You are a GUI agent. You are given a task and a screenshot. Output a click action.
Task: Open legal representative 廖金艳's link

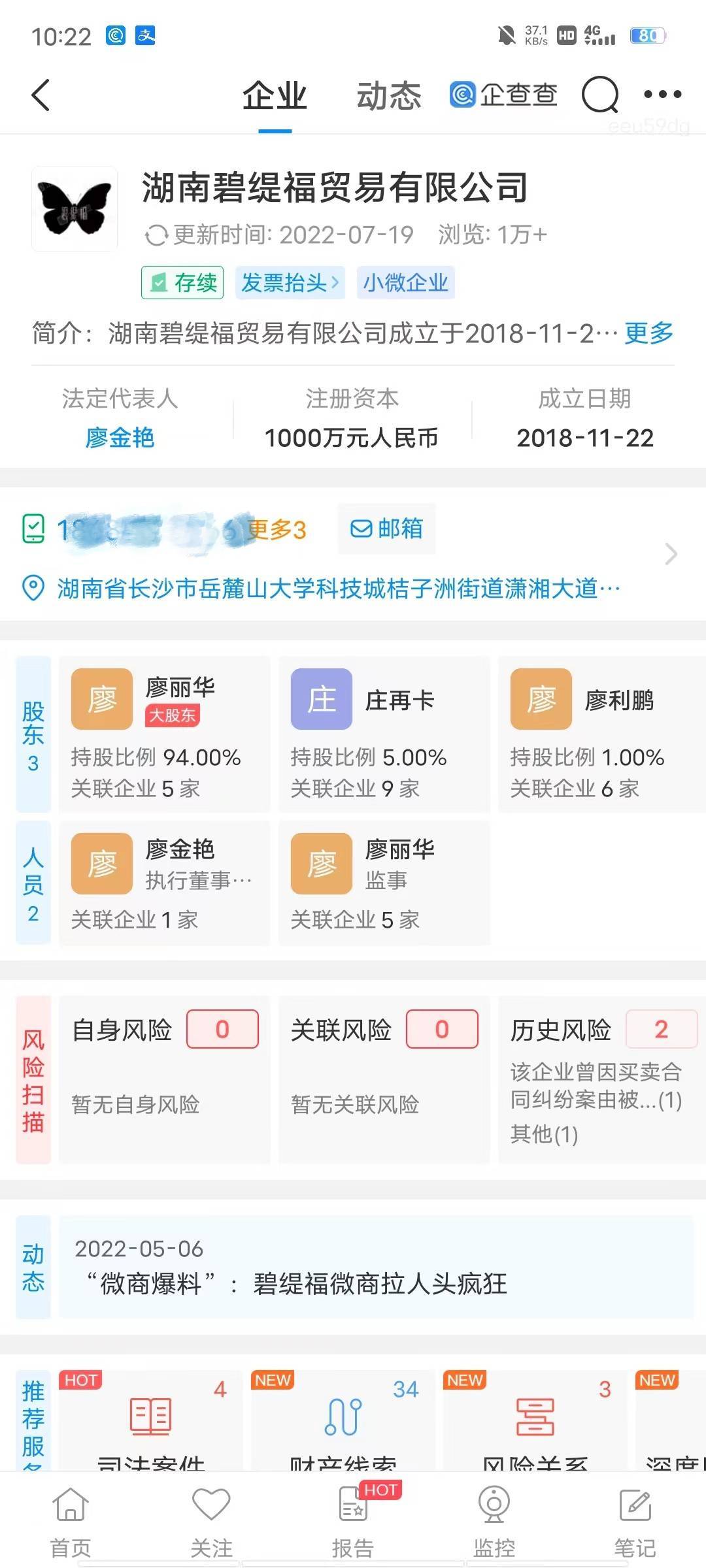tap(120, 437)
